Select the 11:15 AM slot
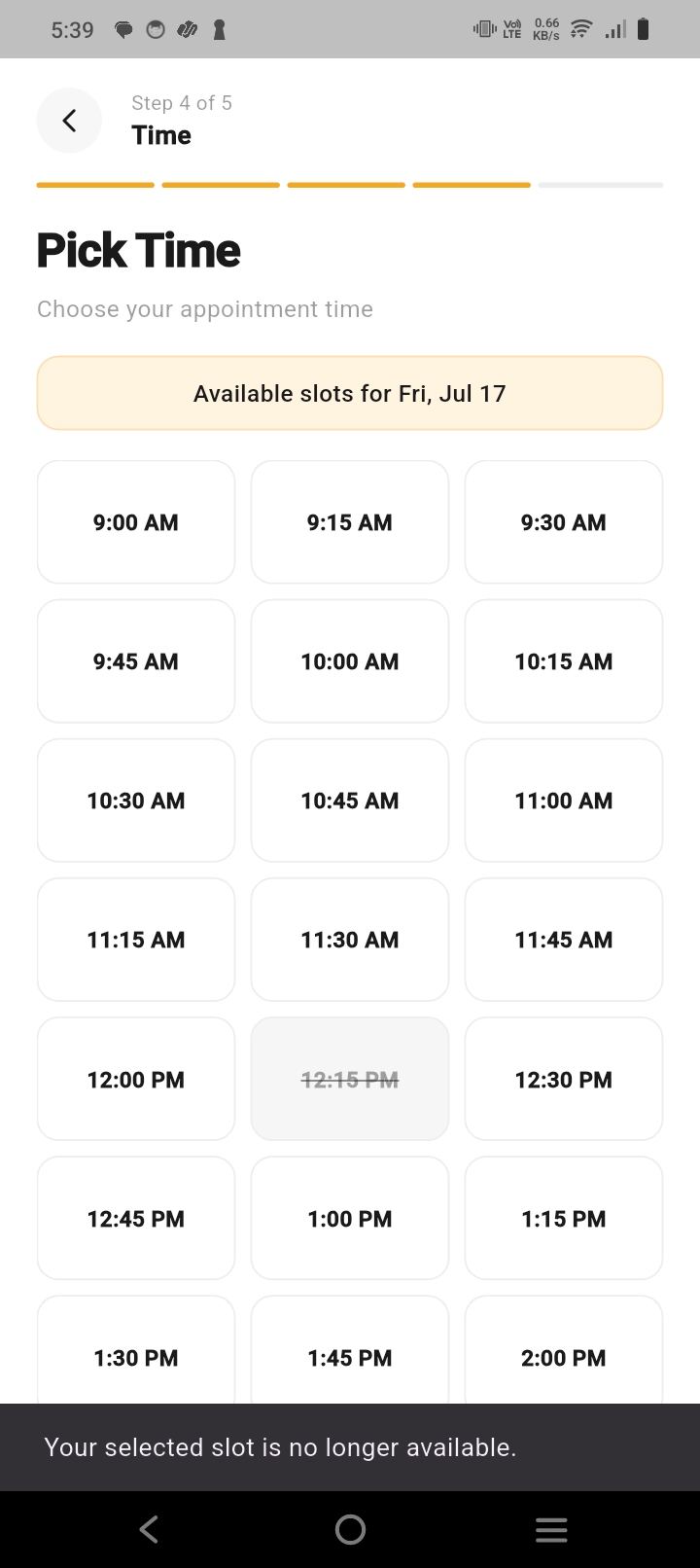Screen dimensions: 700x1568 tap(136, 940)
